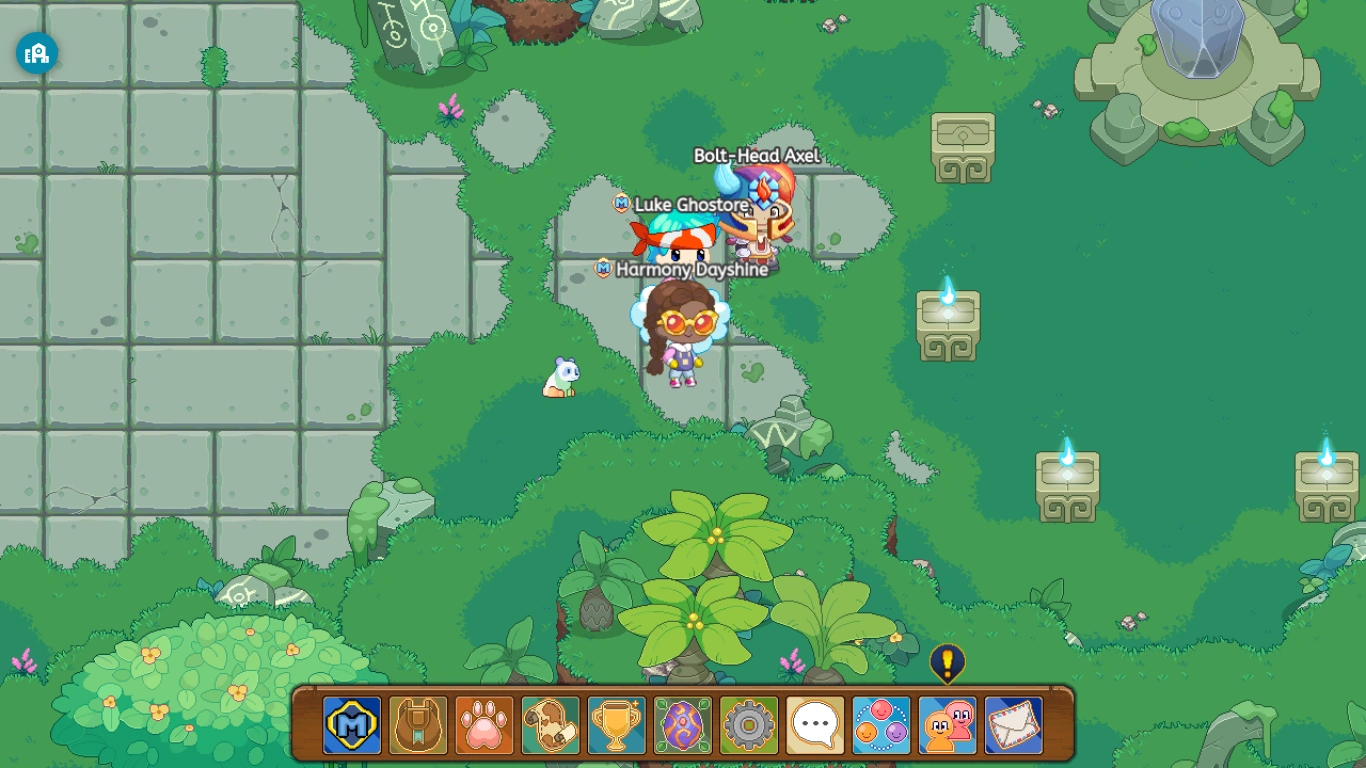Tap the home icon in the top corner
The image size is (1366, 768).
37,53
